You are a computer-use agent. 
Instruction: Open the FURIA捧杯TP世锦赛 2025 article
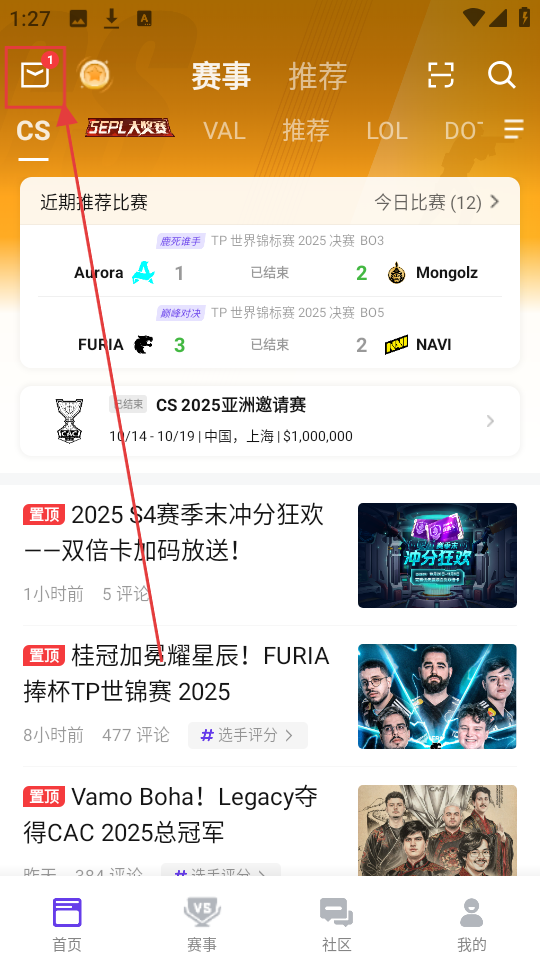[270, 696]
